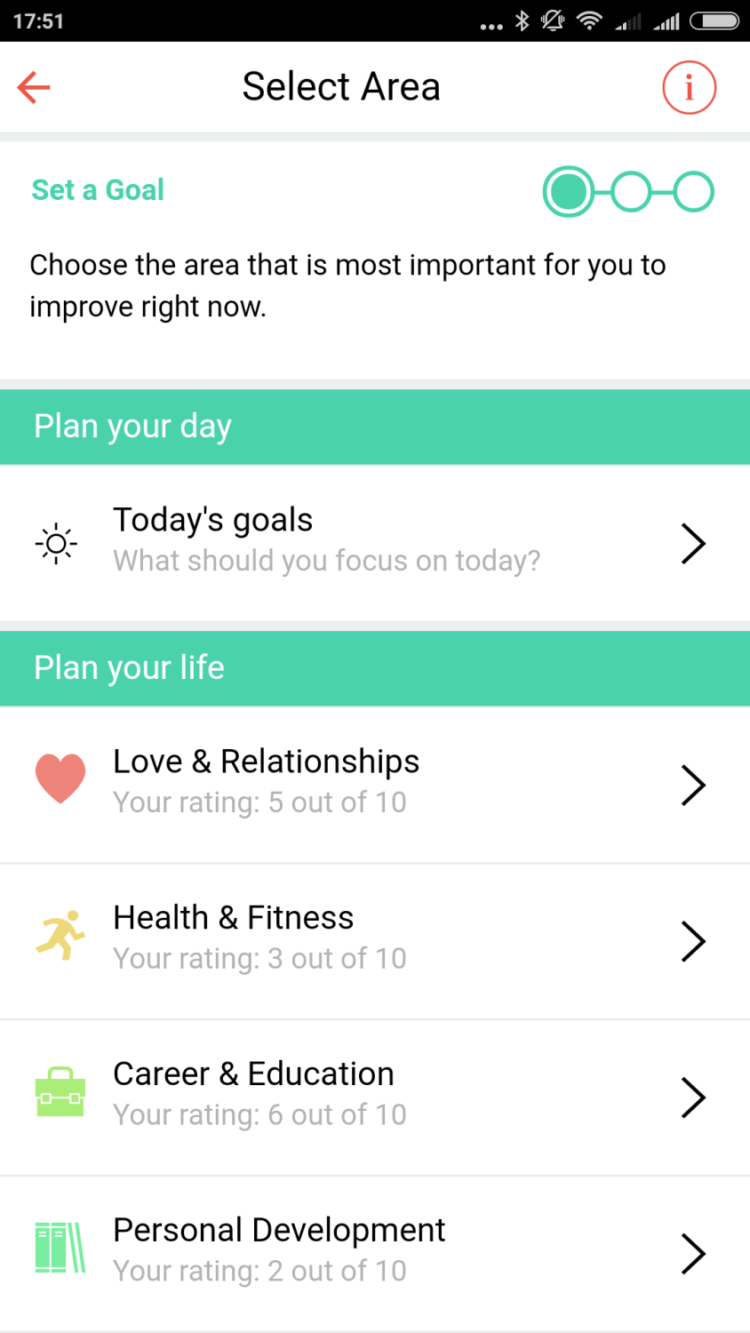Select Love & Relationships area

tap(375, 784)
